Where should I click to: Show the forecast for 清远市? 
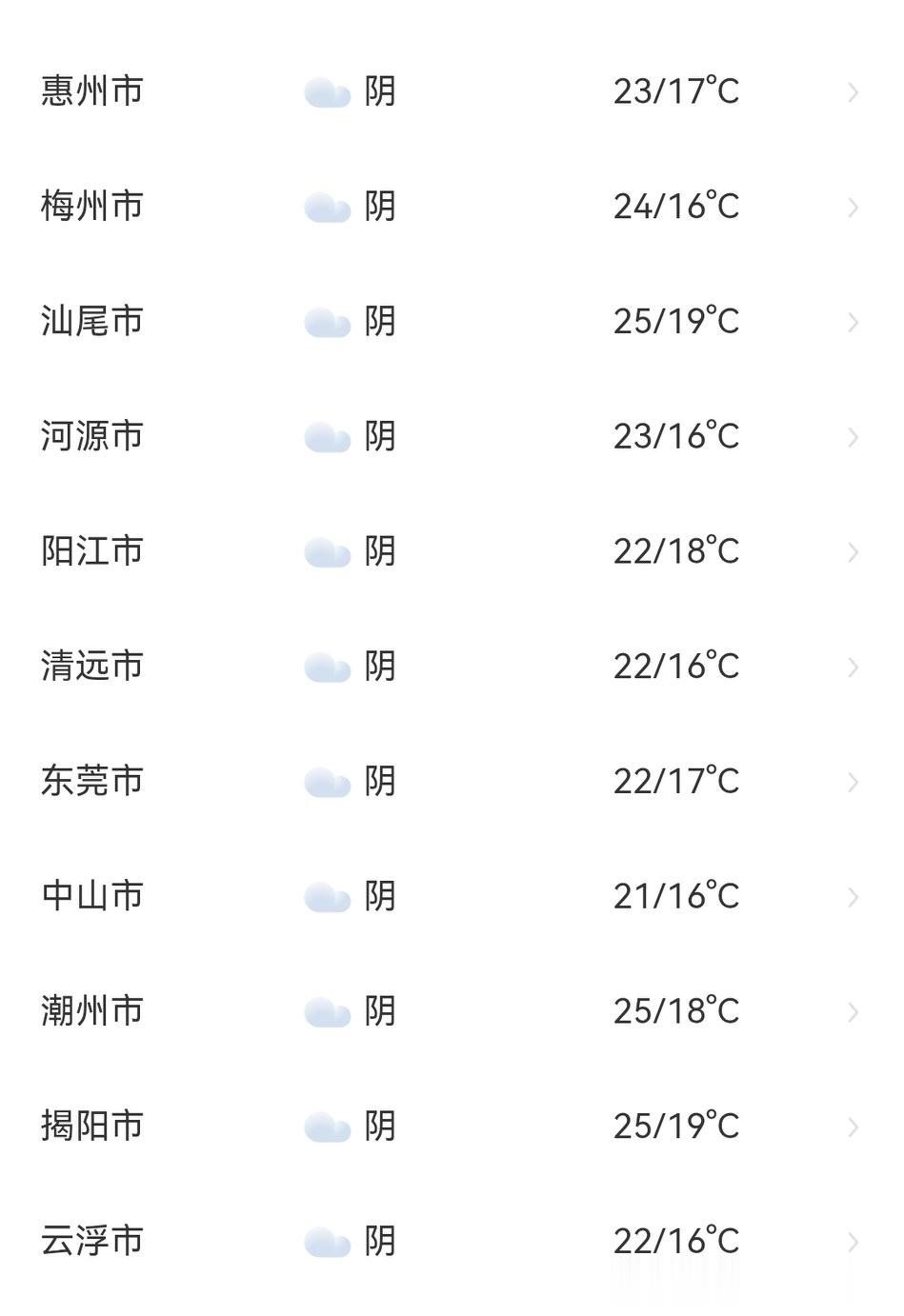click(92, 667)
